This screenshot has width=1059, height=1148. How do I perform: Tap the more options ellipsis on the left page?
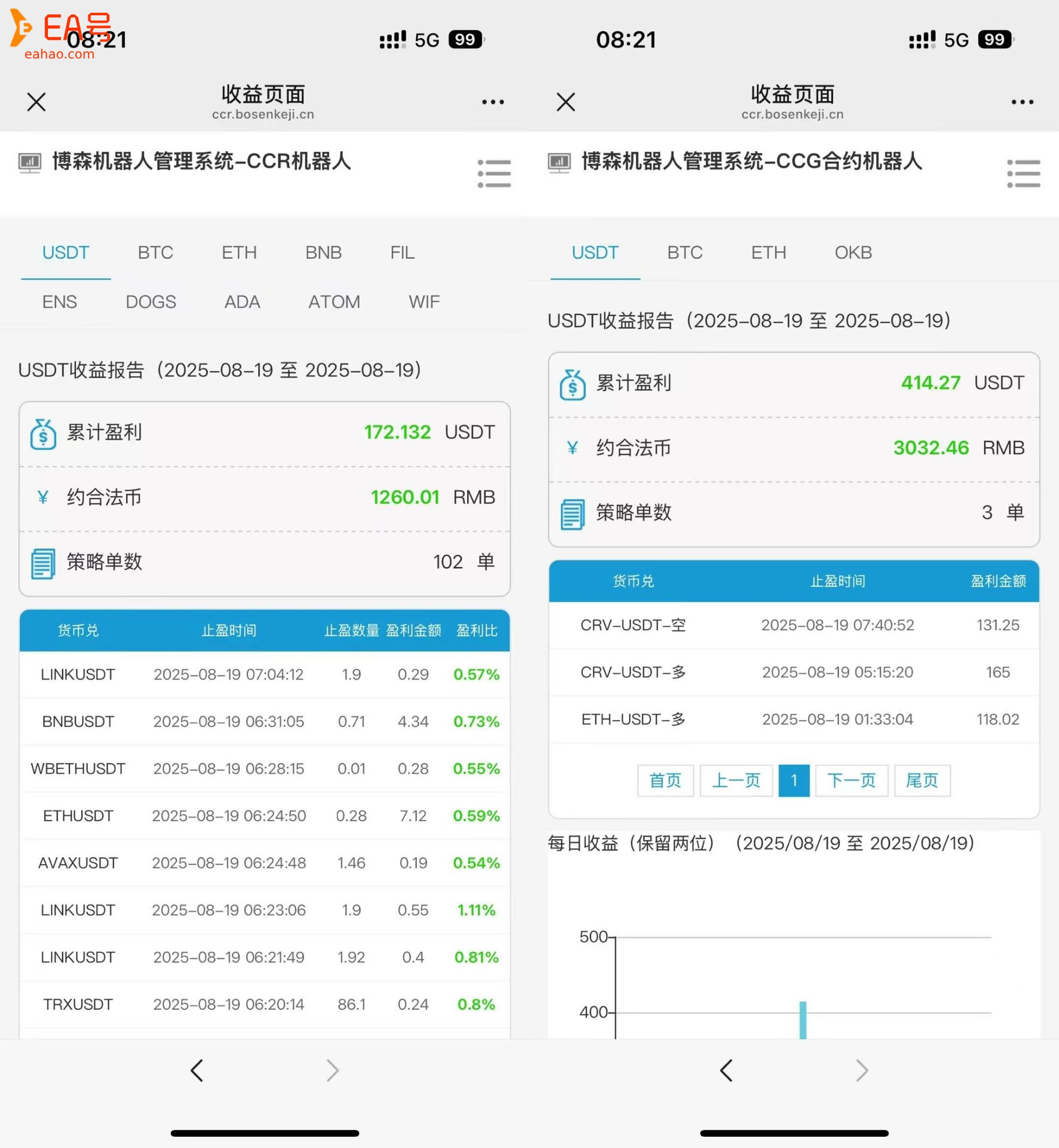tap(492, 101)
